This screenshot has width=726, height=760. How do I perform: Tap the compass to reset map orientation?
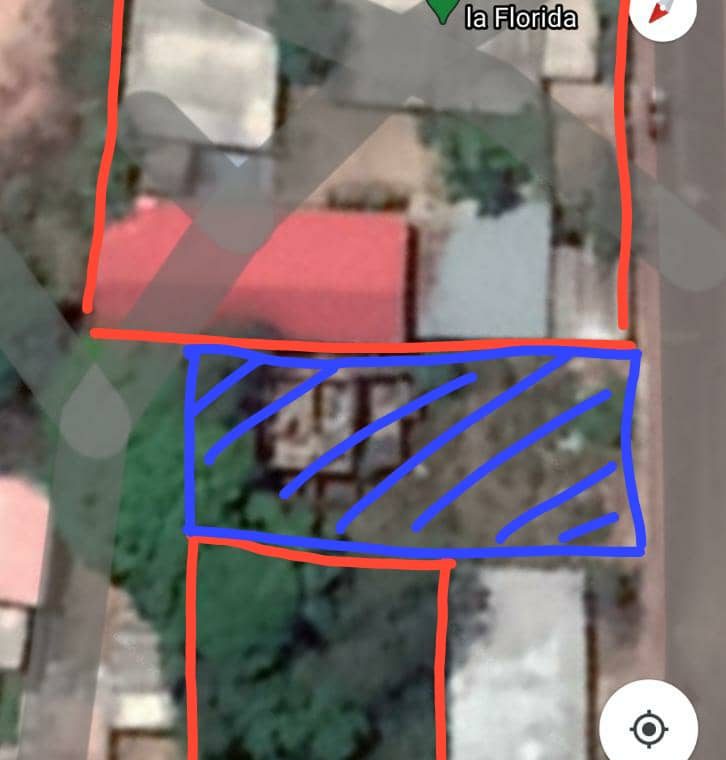click(x=661, y=12)
